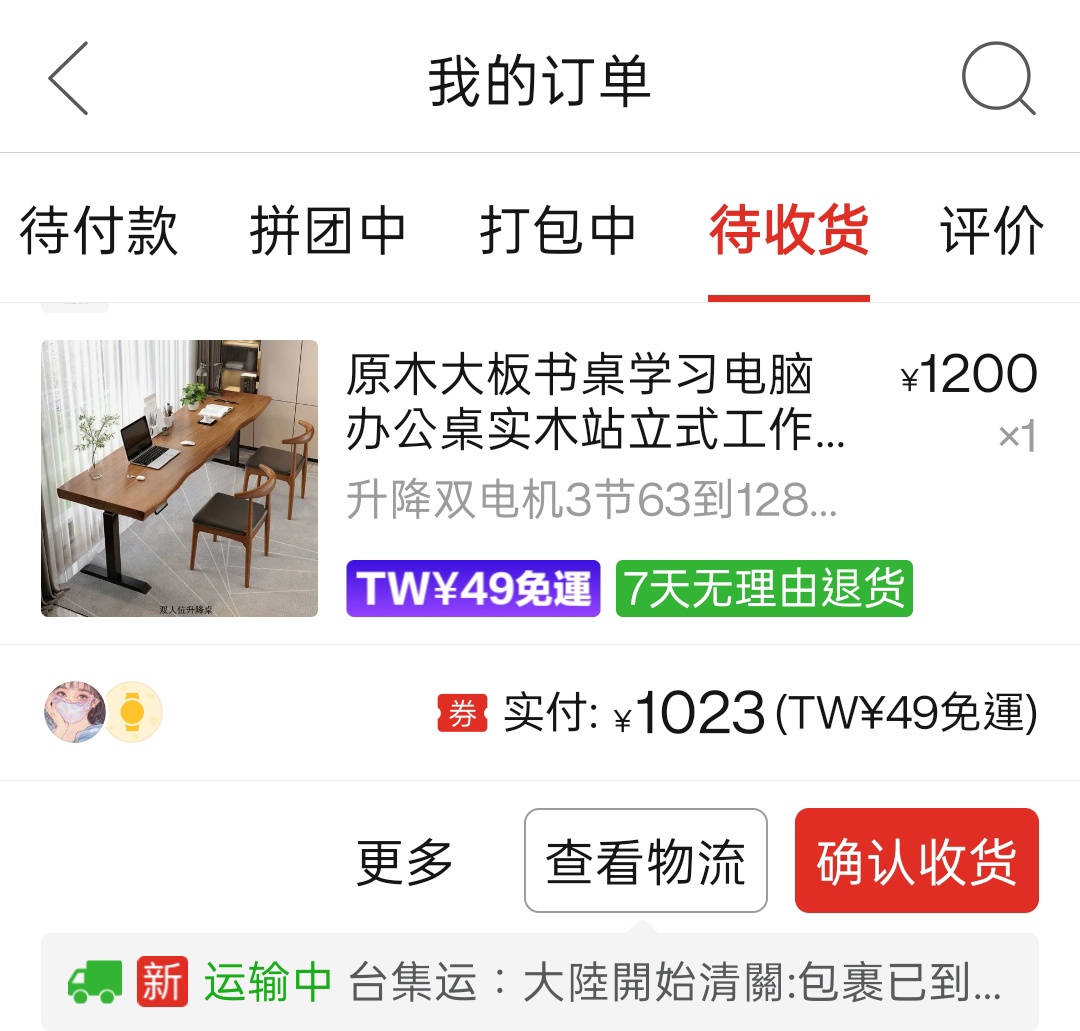
Task: Switch to the 待付款 tab
Action: pyautogui.click(x=98, y=231)
